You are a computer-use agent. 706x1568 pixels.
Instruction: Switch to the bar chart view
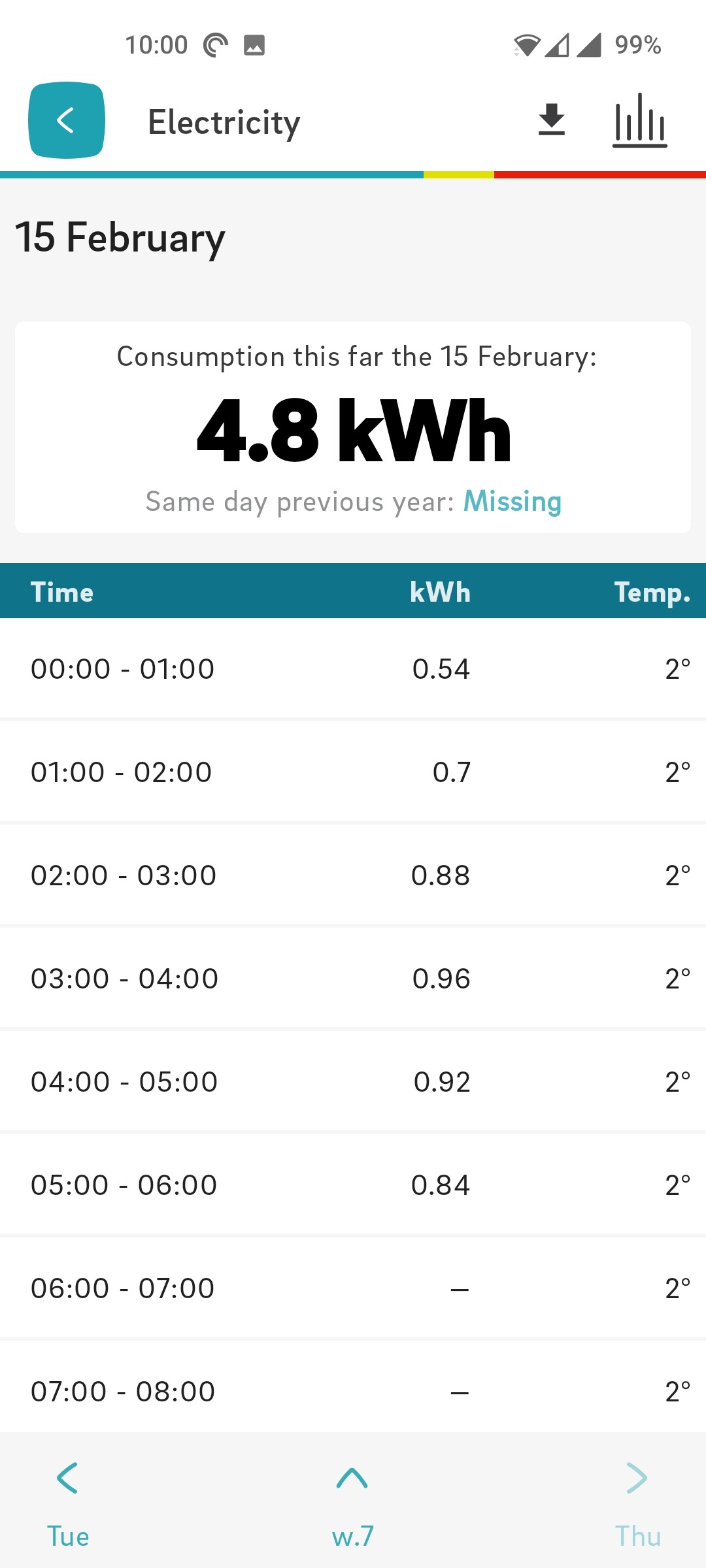(640, 120)
